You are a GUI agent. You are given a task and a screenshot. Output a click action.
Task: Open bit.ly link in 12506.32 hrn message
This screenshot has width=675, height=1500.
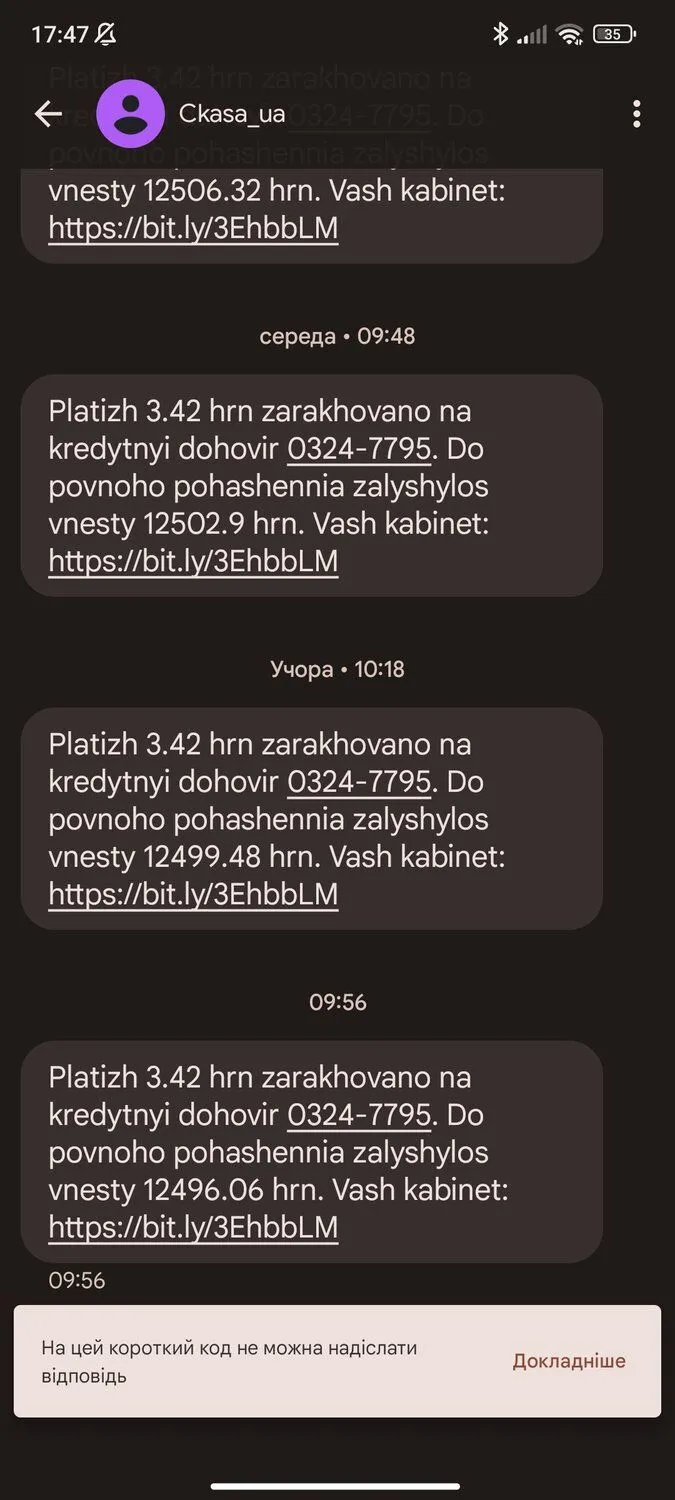[193, 229]
